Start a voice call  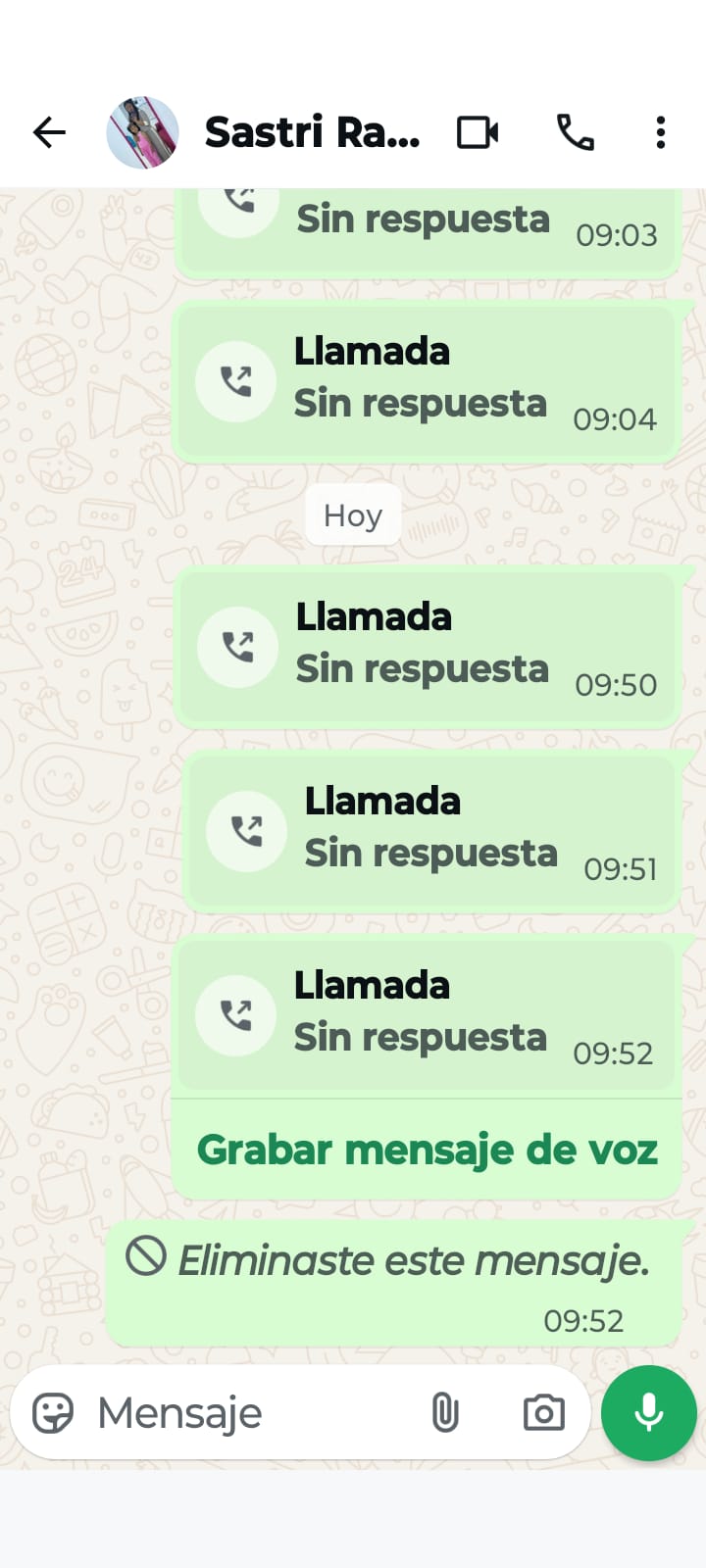[x=575, y=132]
